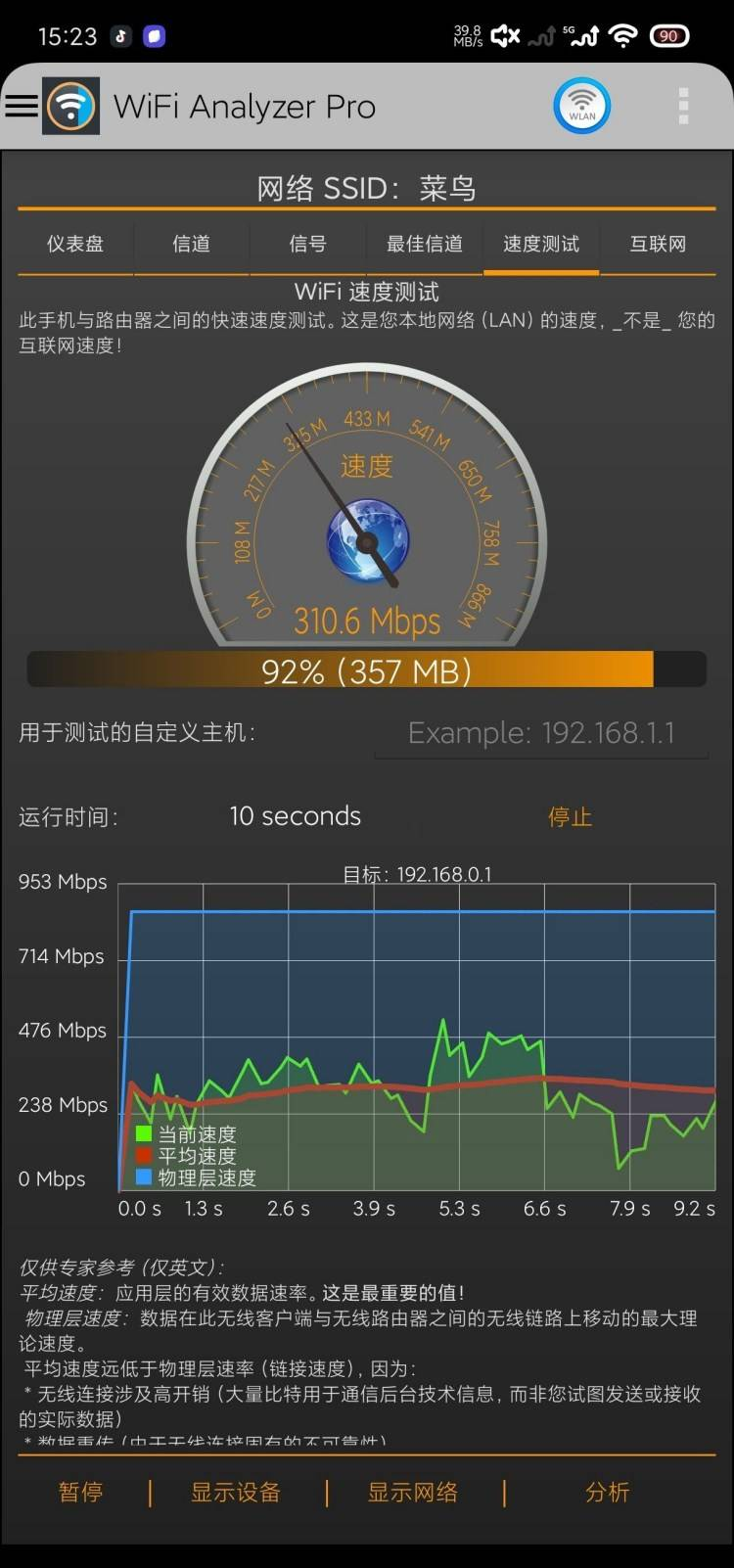Image resolution: width=734 pixels, height=1568 pixels.
Task: Enter a custom host IP address
Action: tap(540, 733)
